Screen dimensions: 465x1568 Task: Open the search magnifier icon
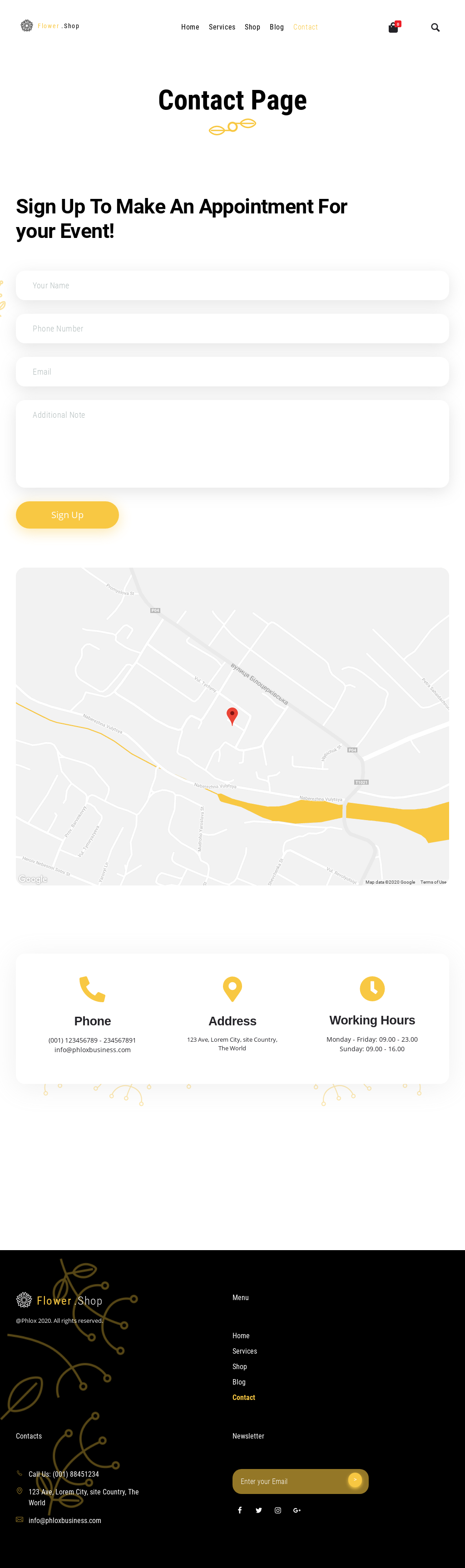pyautogui.click(x=435, y=27)
